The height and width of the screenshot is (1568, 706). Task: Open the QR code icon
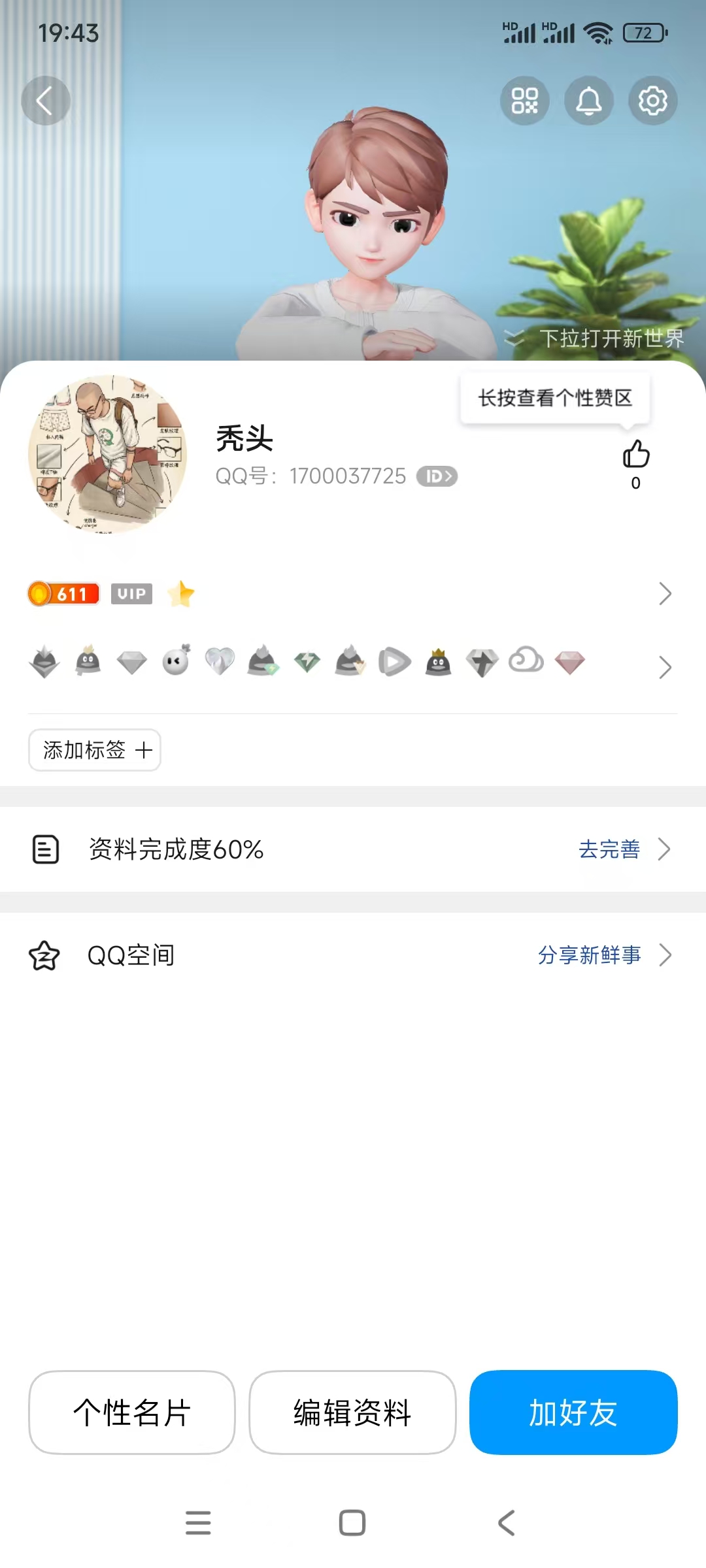pyautogui.click(x=524, y=101)
